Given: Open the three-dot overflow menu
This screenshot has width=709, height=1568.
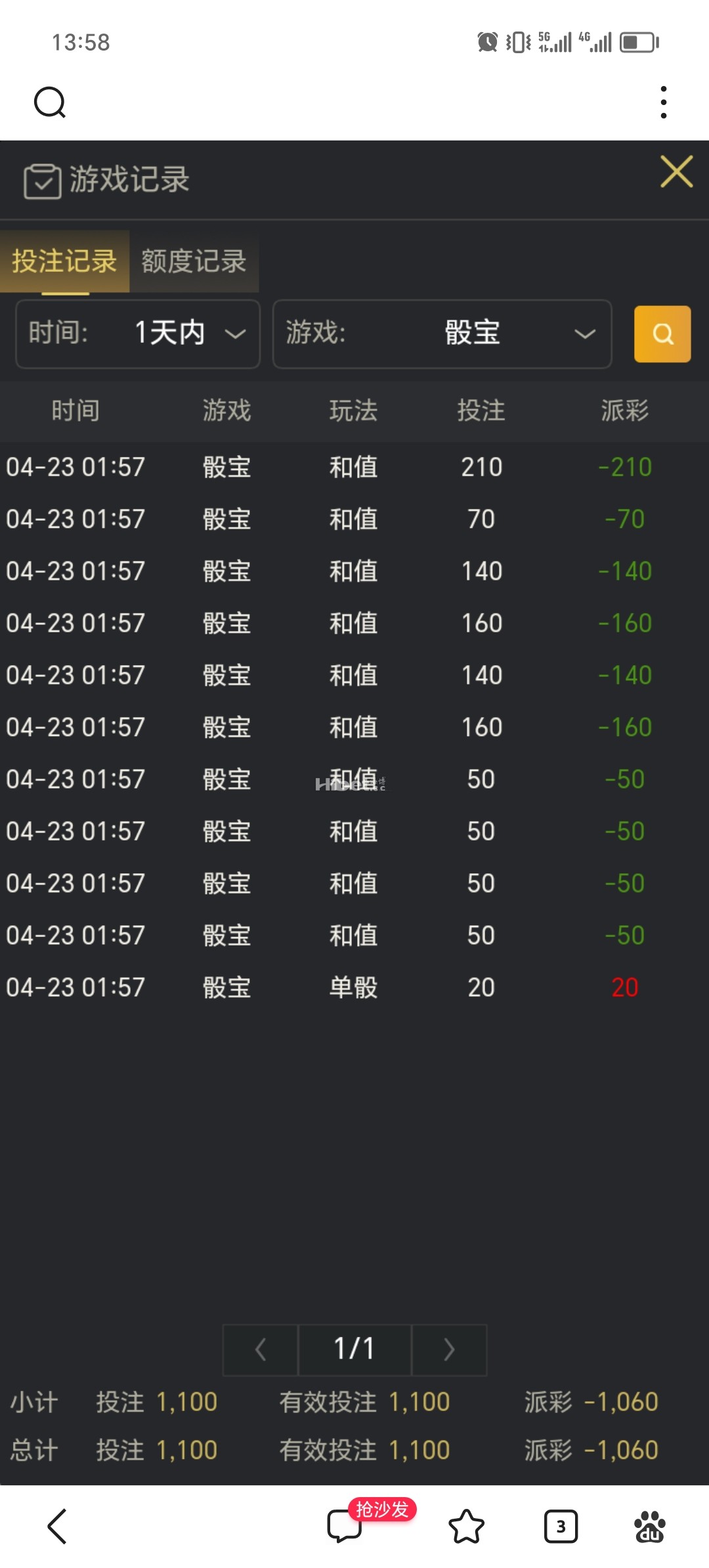Looking at the screenshot, I should pos(664,102).
